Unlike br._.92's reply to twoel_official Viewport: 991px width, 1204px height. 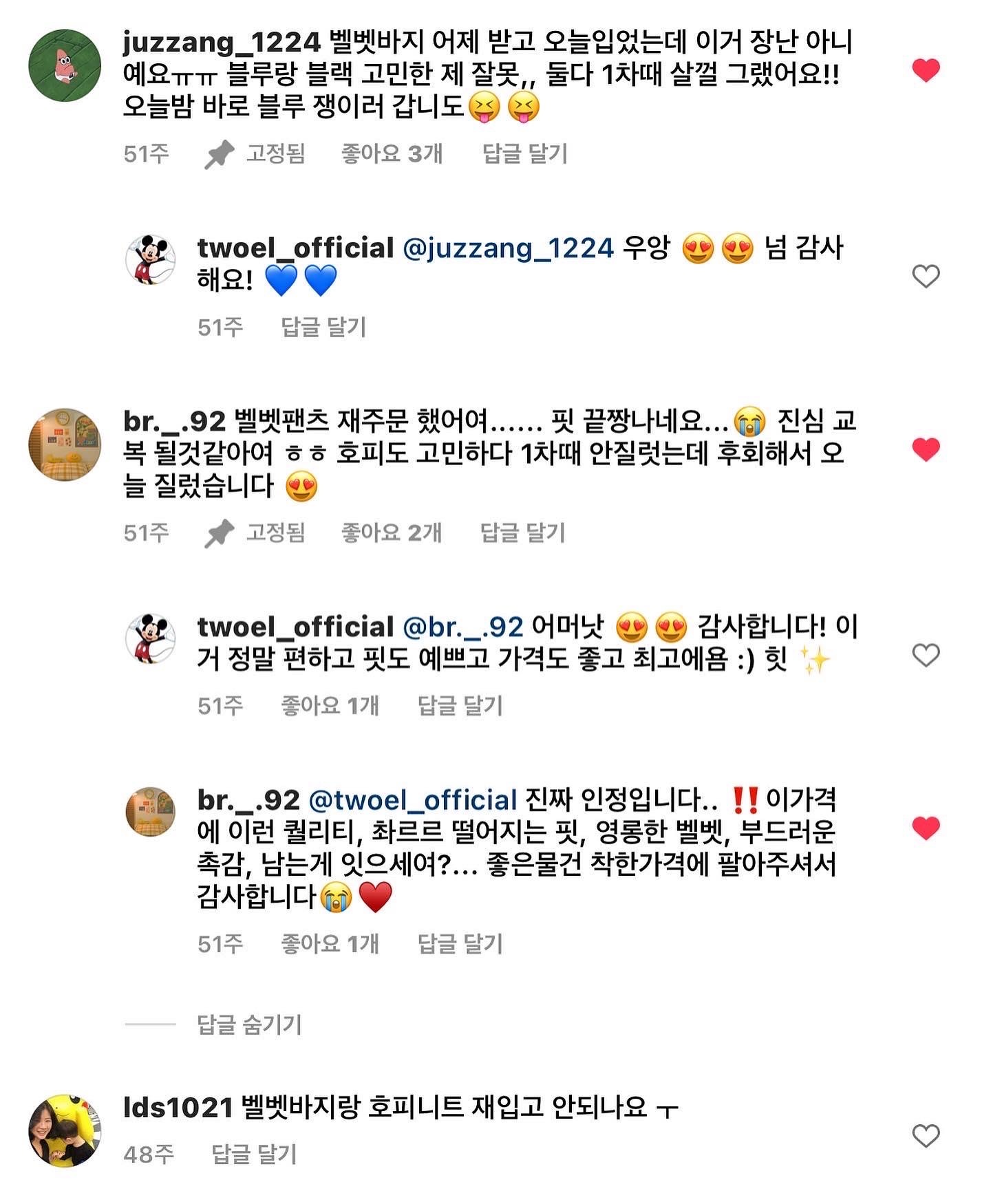coord(926,828)
